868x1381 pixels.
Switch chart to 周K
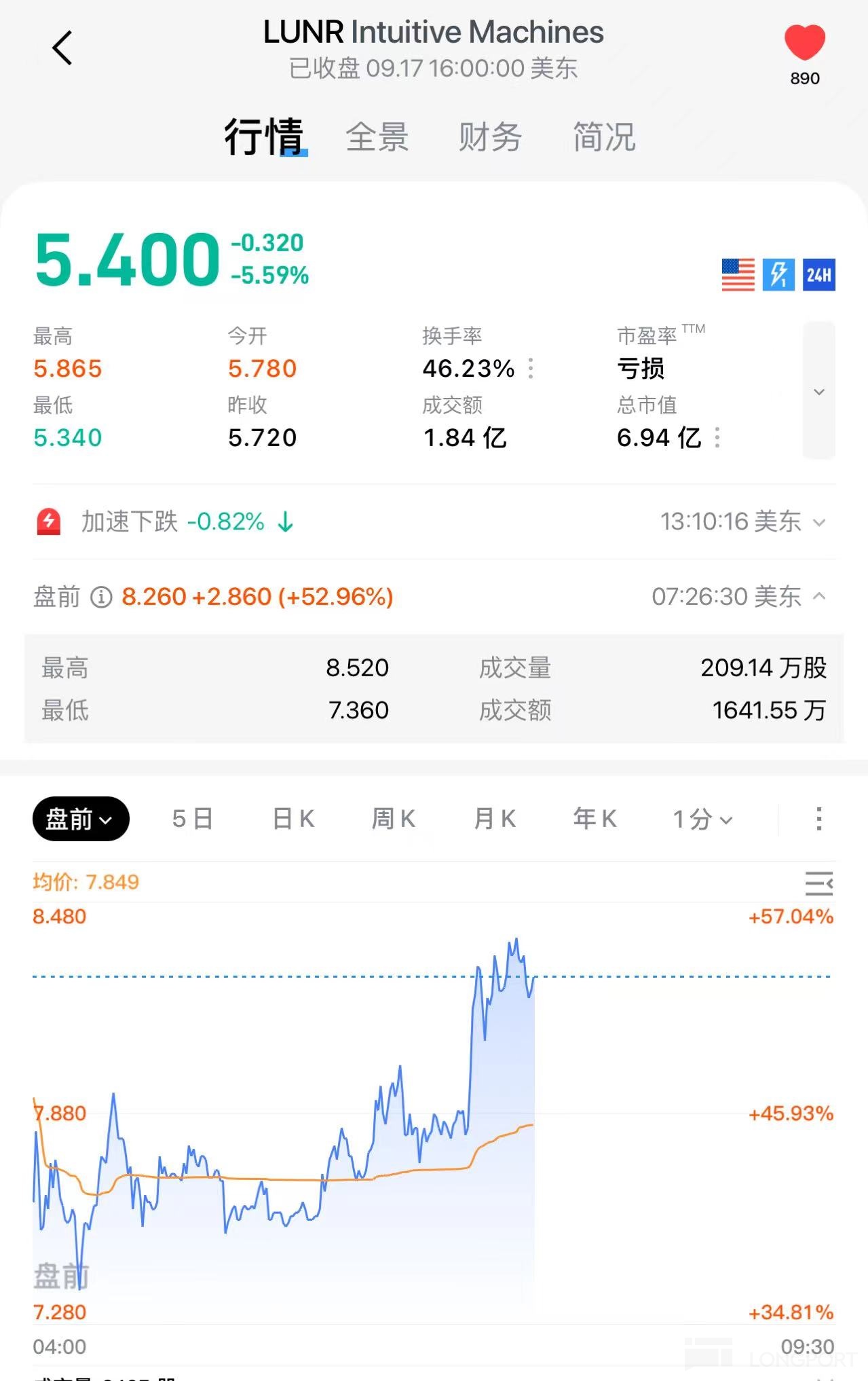(394, 819)
